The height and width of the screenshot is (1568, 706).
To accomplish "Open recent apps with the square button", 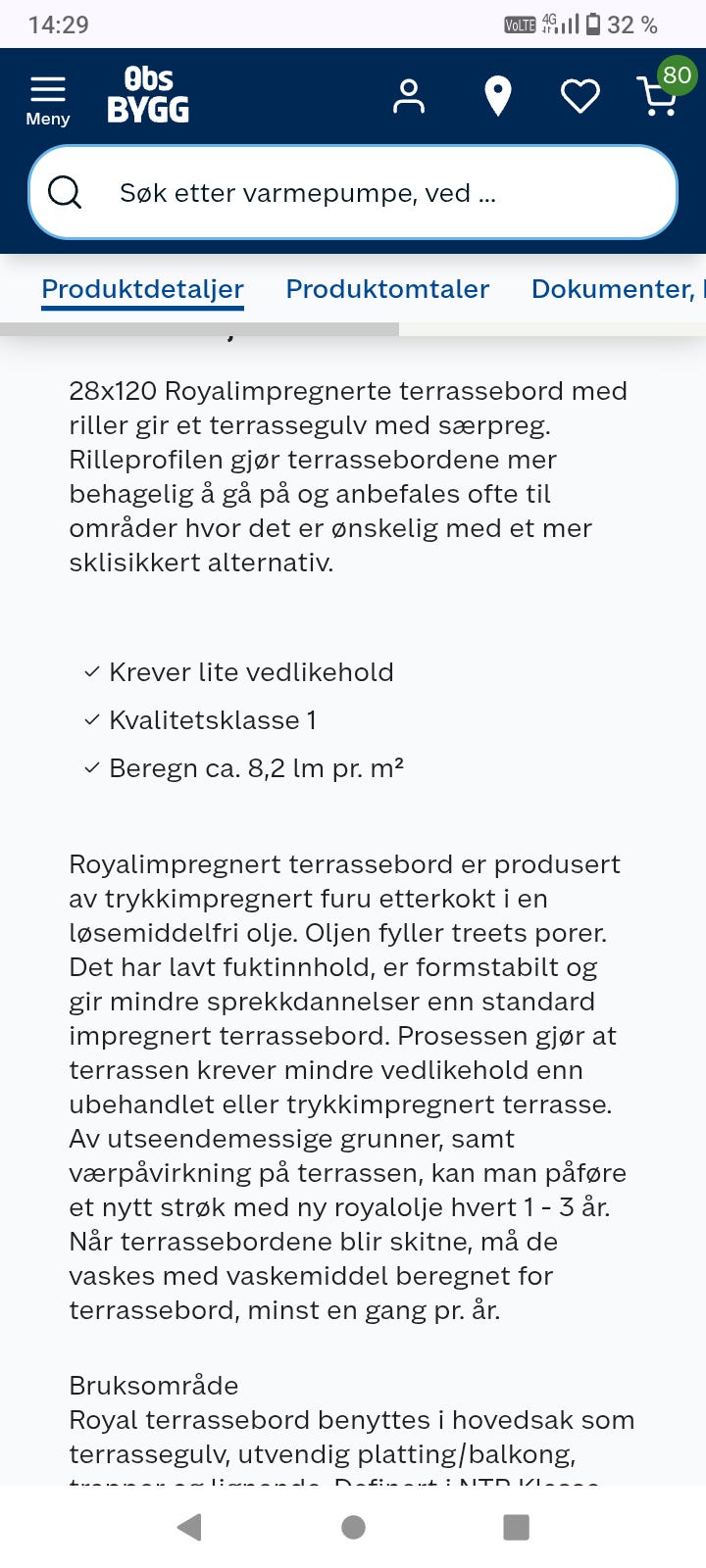I will coord(515,1526).
